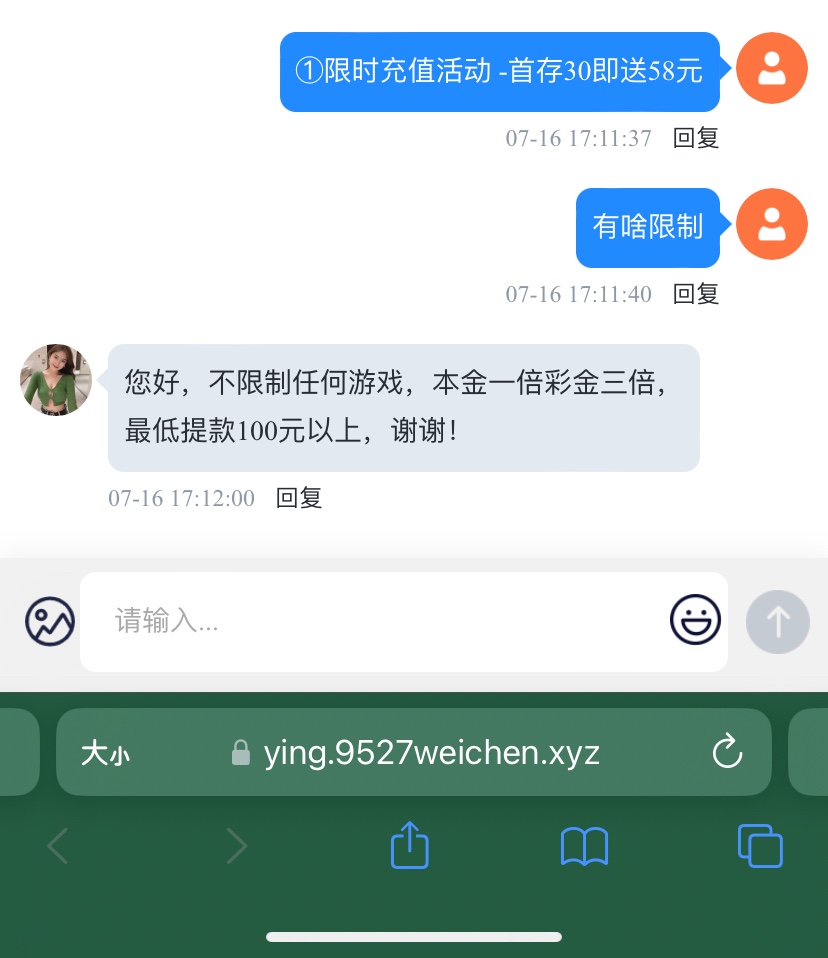Reload the page with refresh icon
The width and height of the screenshot is (828, 958).
tap(727, 752)
